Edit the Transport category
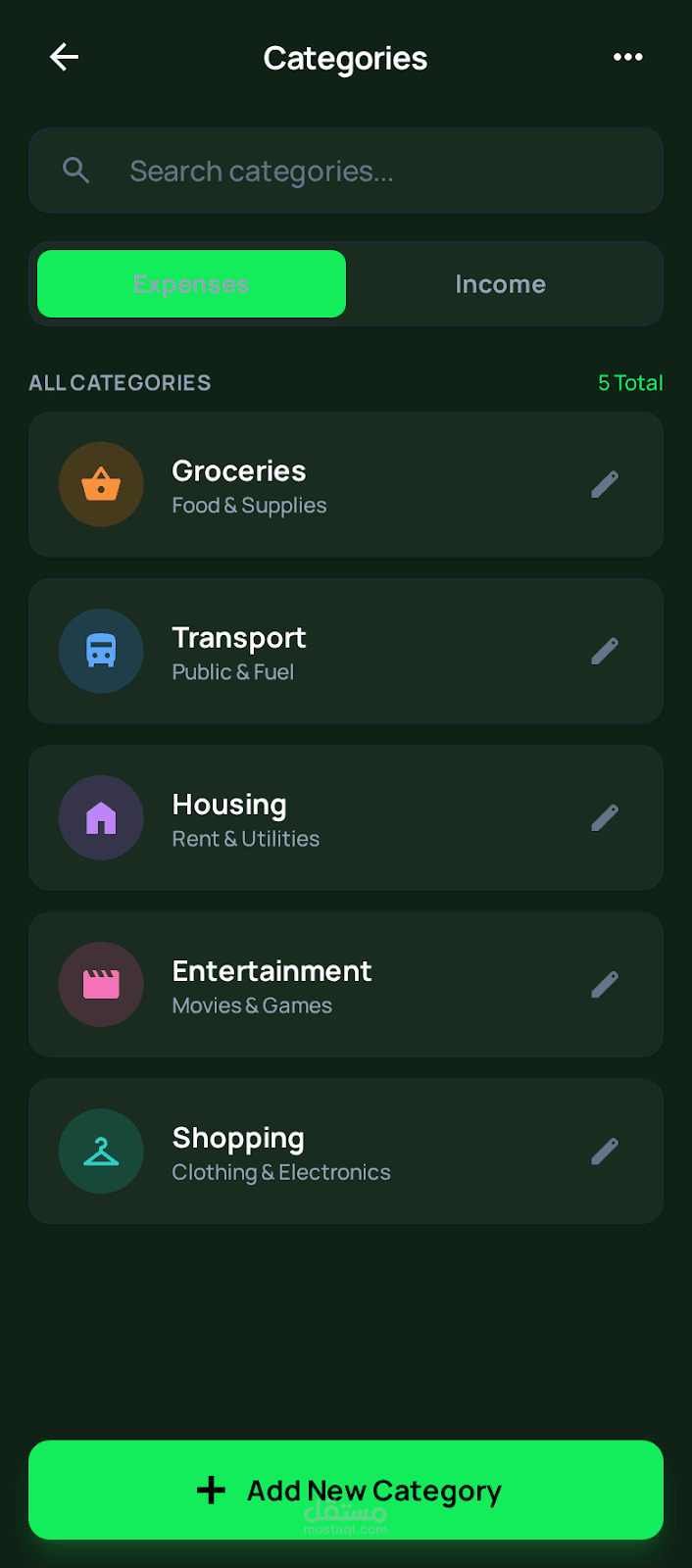 tap(605, 651)
